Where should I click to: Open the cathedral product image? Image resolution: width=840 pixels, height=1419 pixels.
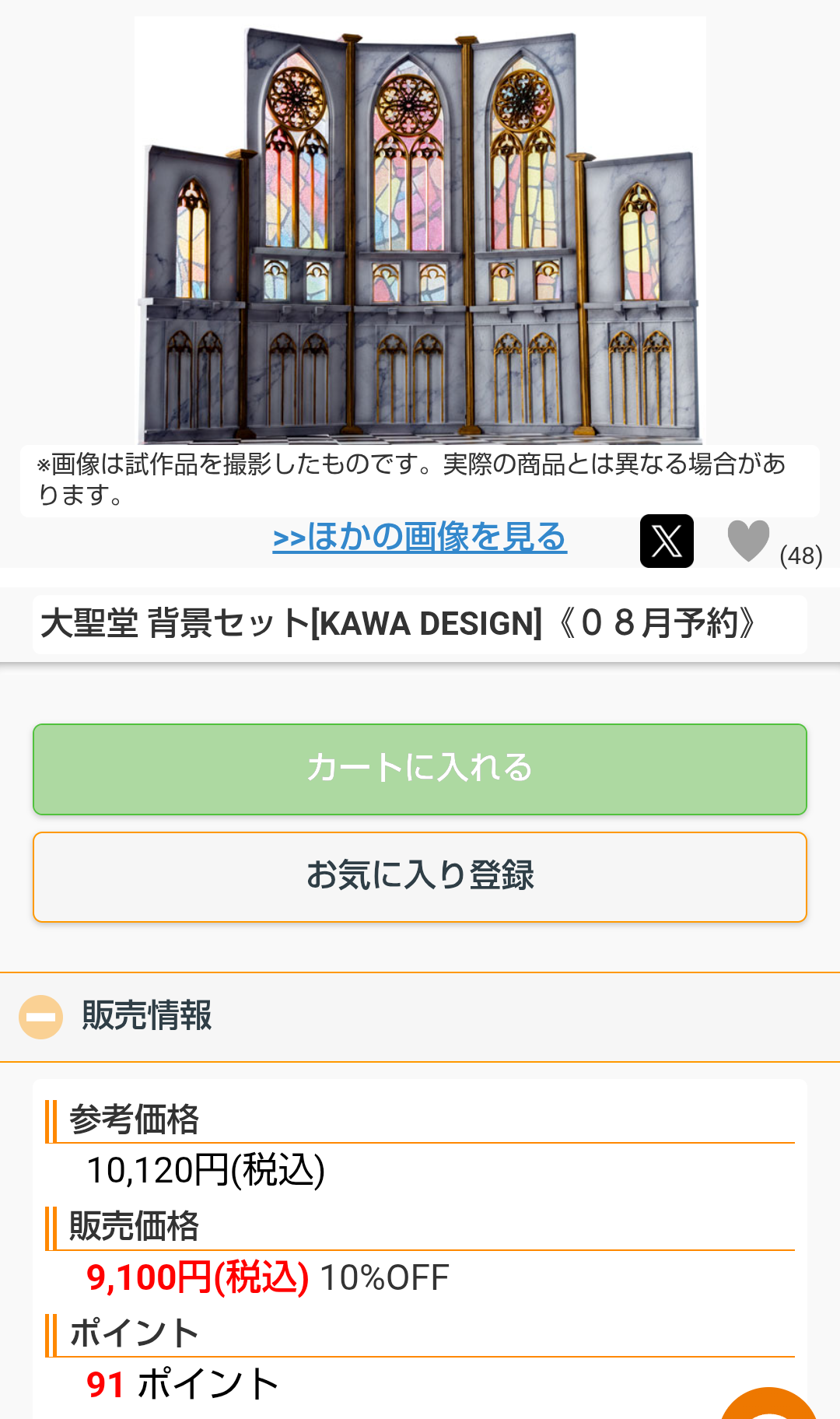click(420, 233)
